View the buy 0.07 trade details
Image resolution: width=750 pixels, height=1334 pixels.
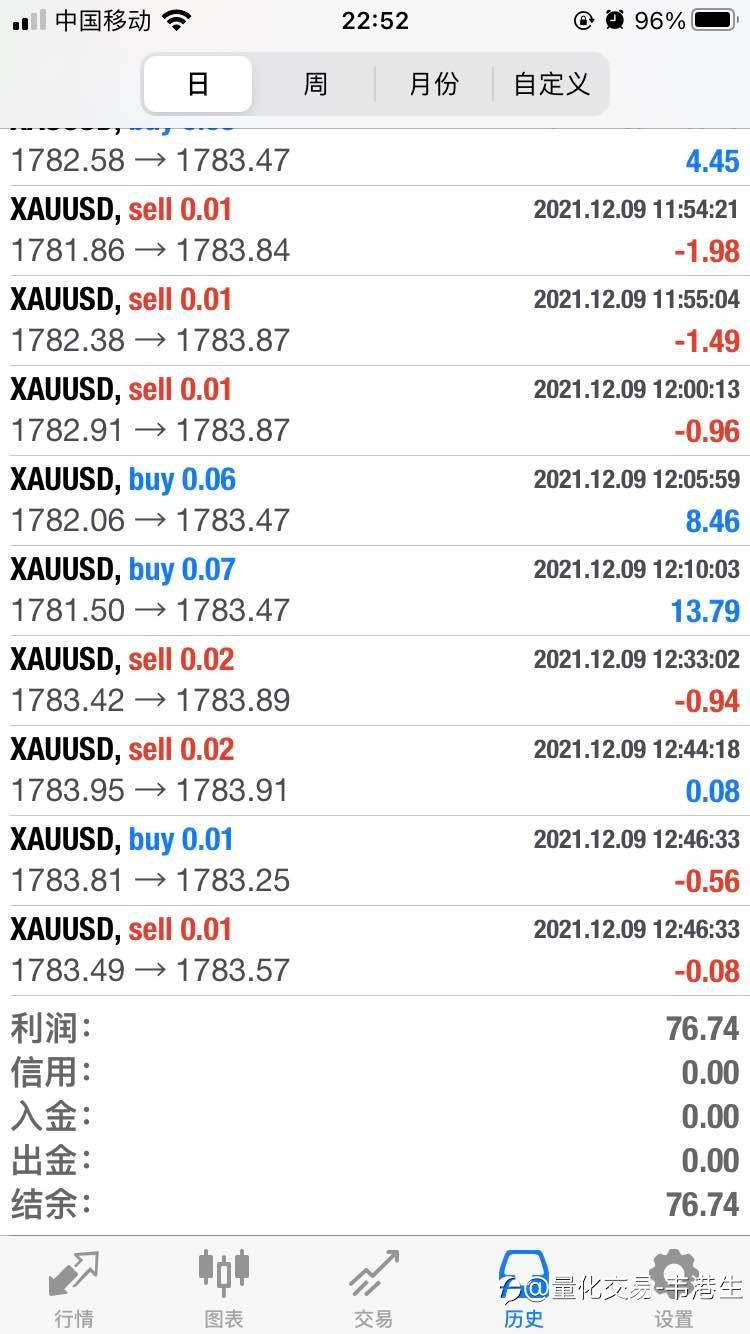375,591
